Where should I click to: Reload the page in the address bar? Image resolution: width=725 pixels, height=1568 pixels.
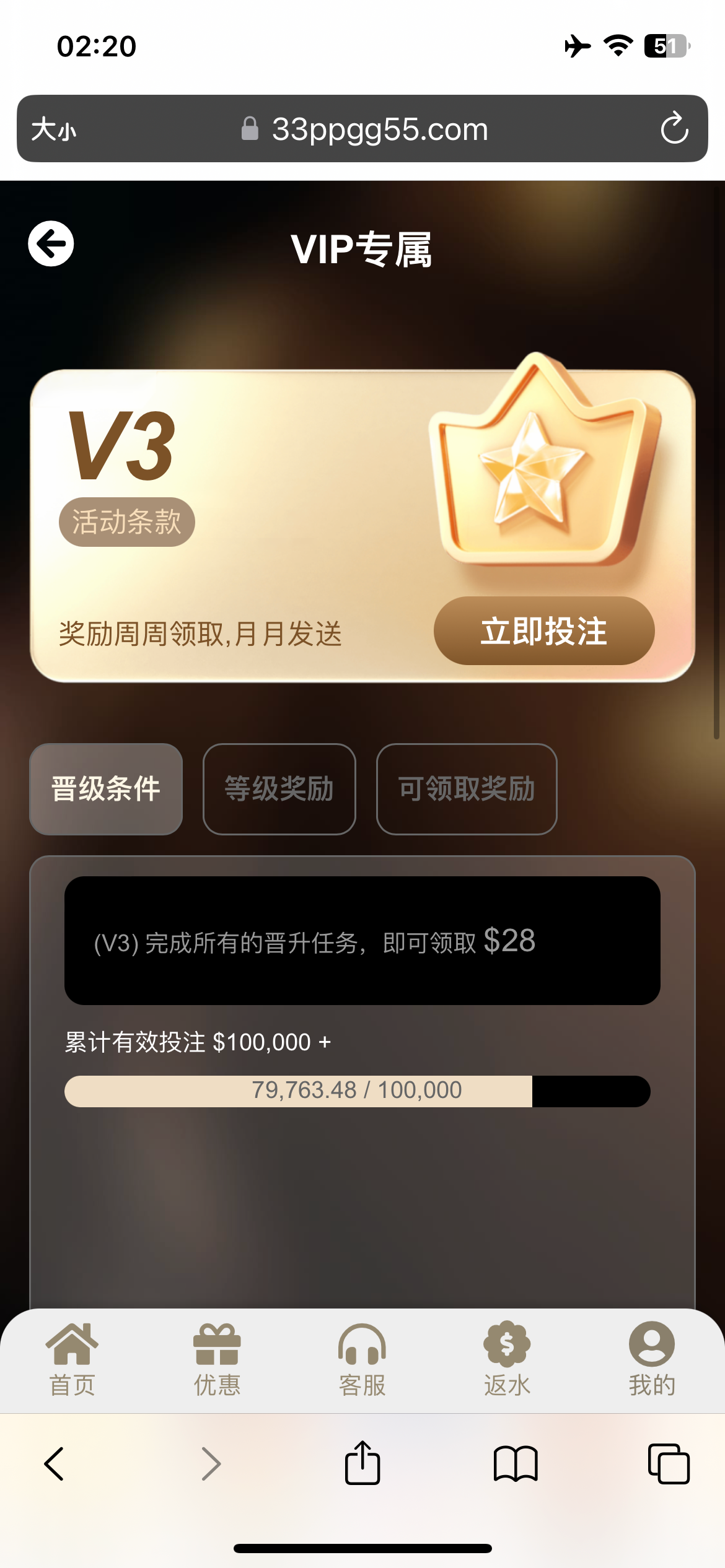(x=674, y=129)
